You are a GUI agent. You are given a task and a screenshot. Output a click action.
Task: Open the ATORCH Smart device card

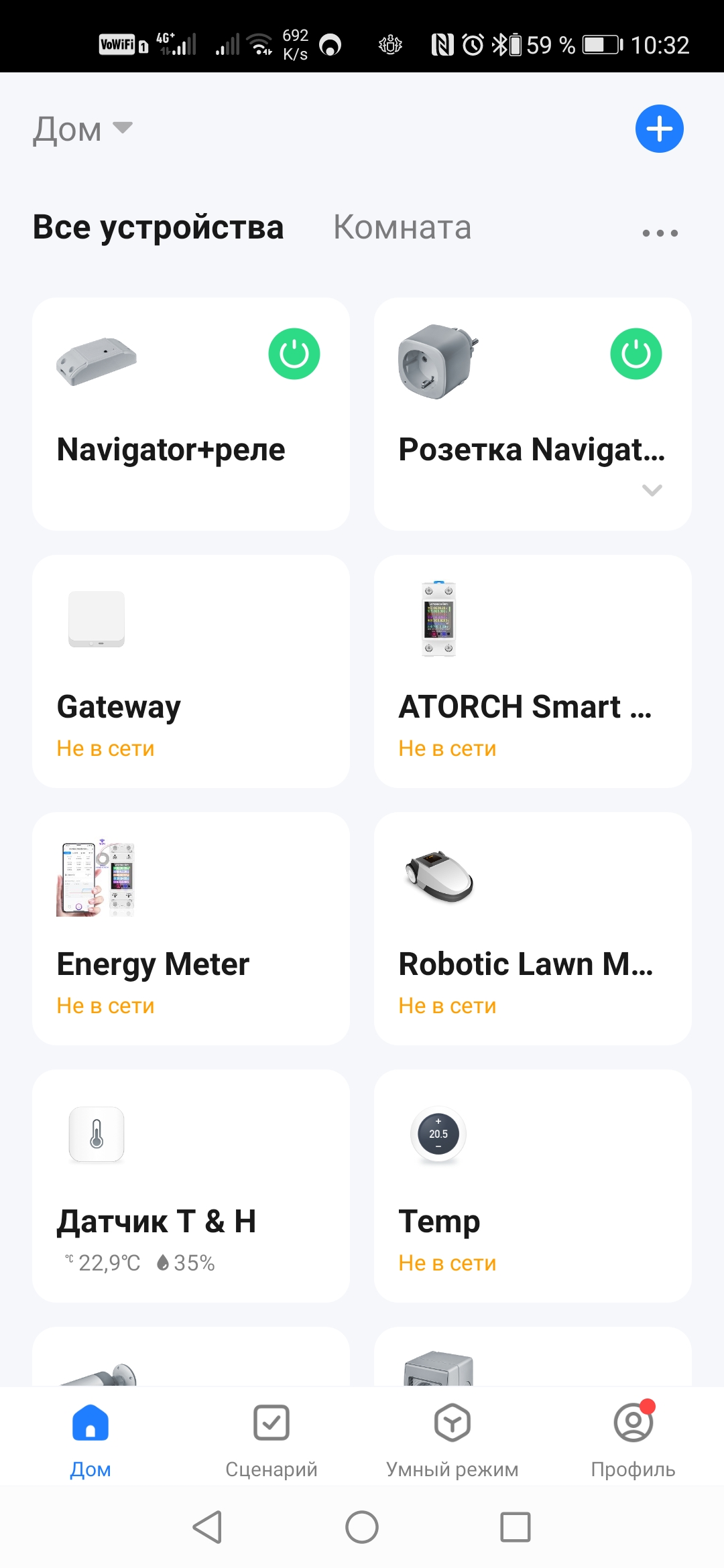532,671
